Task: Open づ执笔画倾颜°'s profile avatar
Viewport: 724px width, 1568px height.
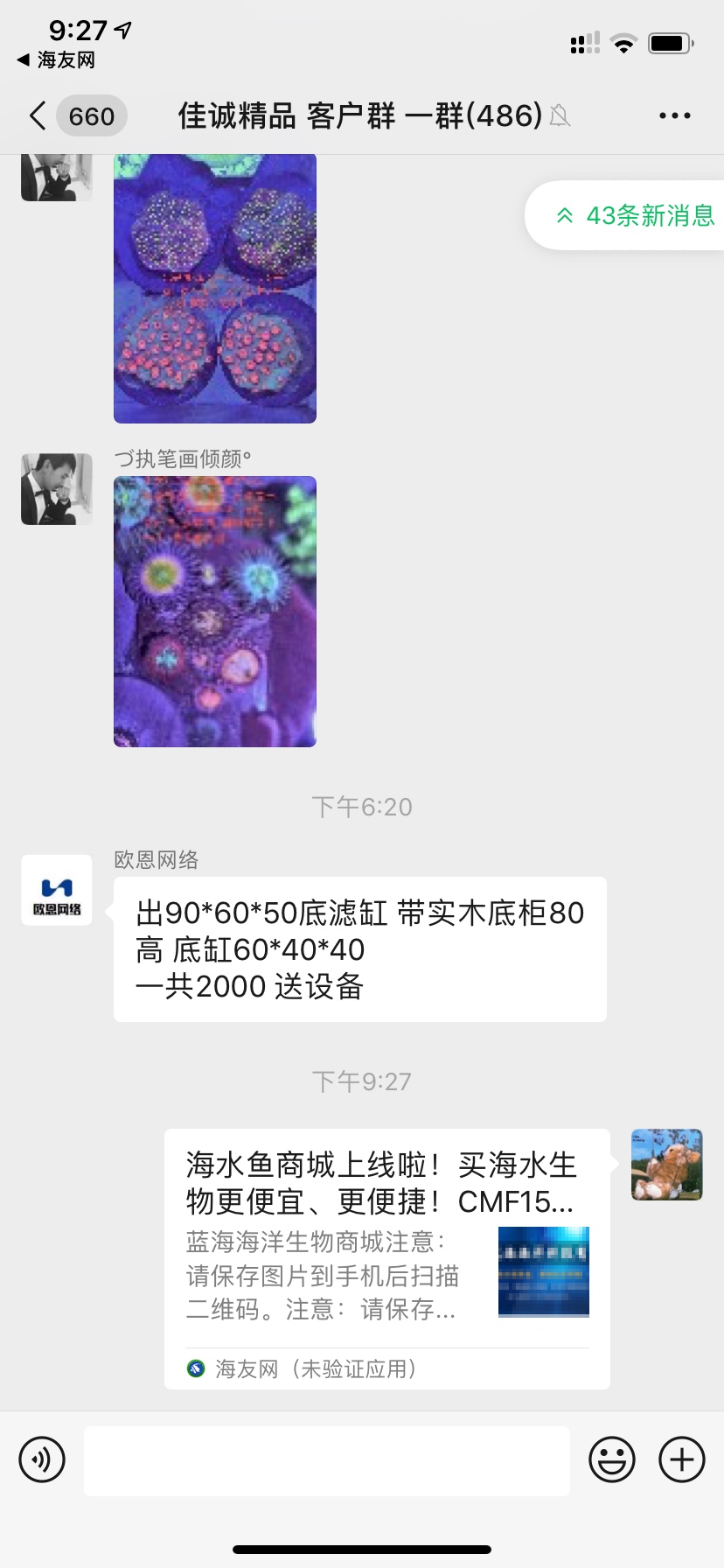Action: 57,489
